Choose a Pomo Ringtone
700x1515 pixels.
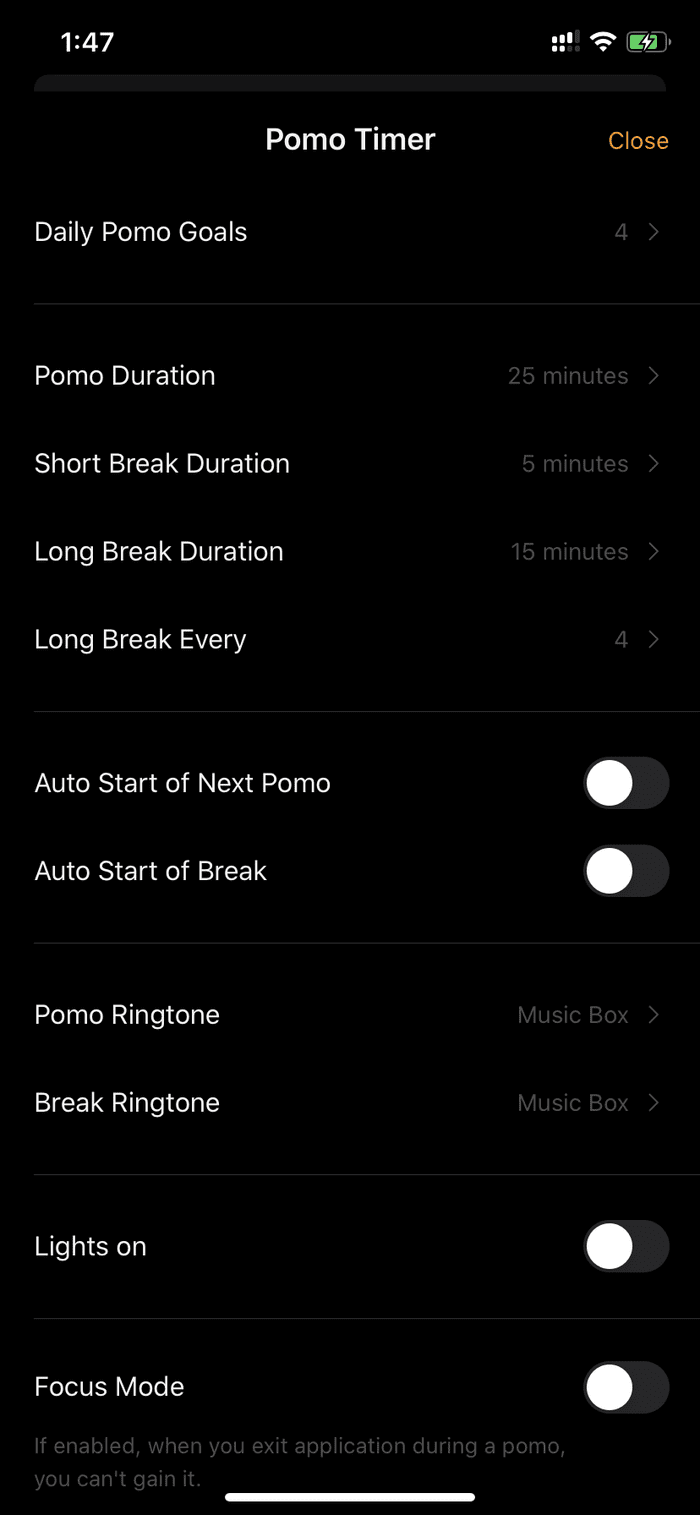350,1015
